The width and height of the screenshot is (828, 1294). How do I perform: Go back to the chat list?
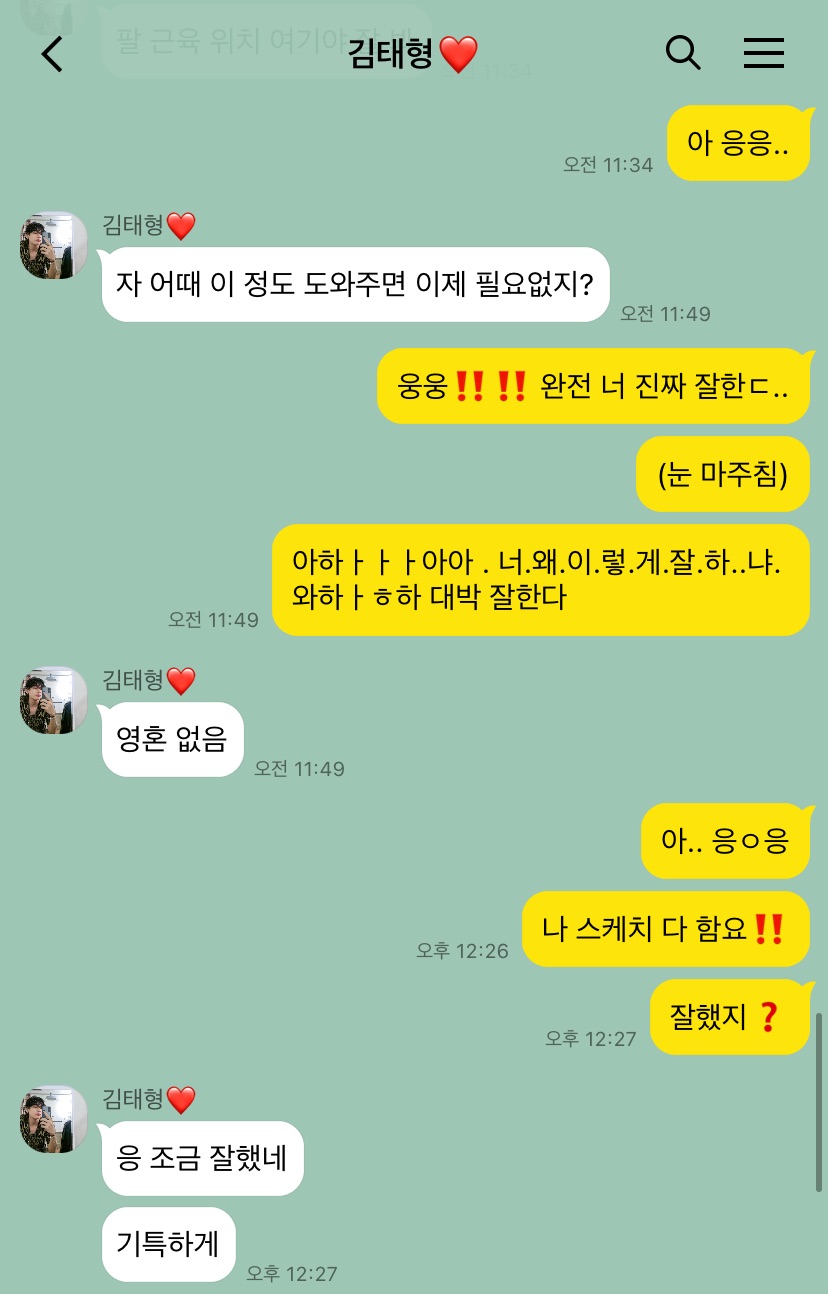tap(52, 54)
